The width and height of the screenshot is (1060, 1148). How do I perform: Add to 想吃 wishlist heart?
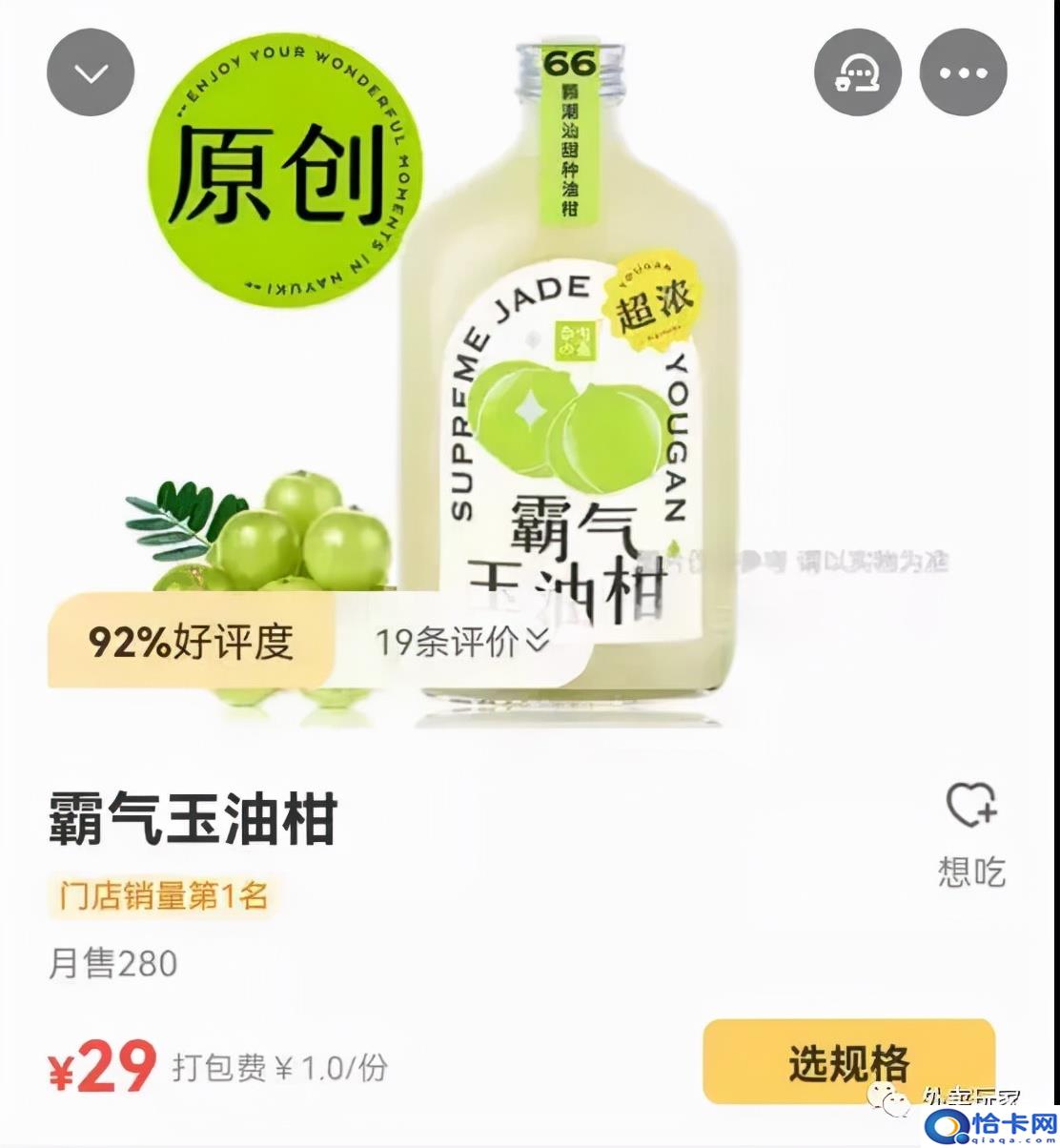click(x=970, y=808)
